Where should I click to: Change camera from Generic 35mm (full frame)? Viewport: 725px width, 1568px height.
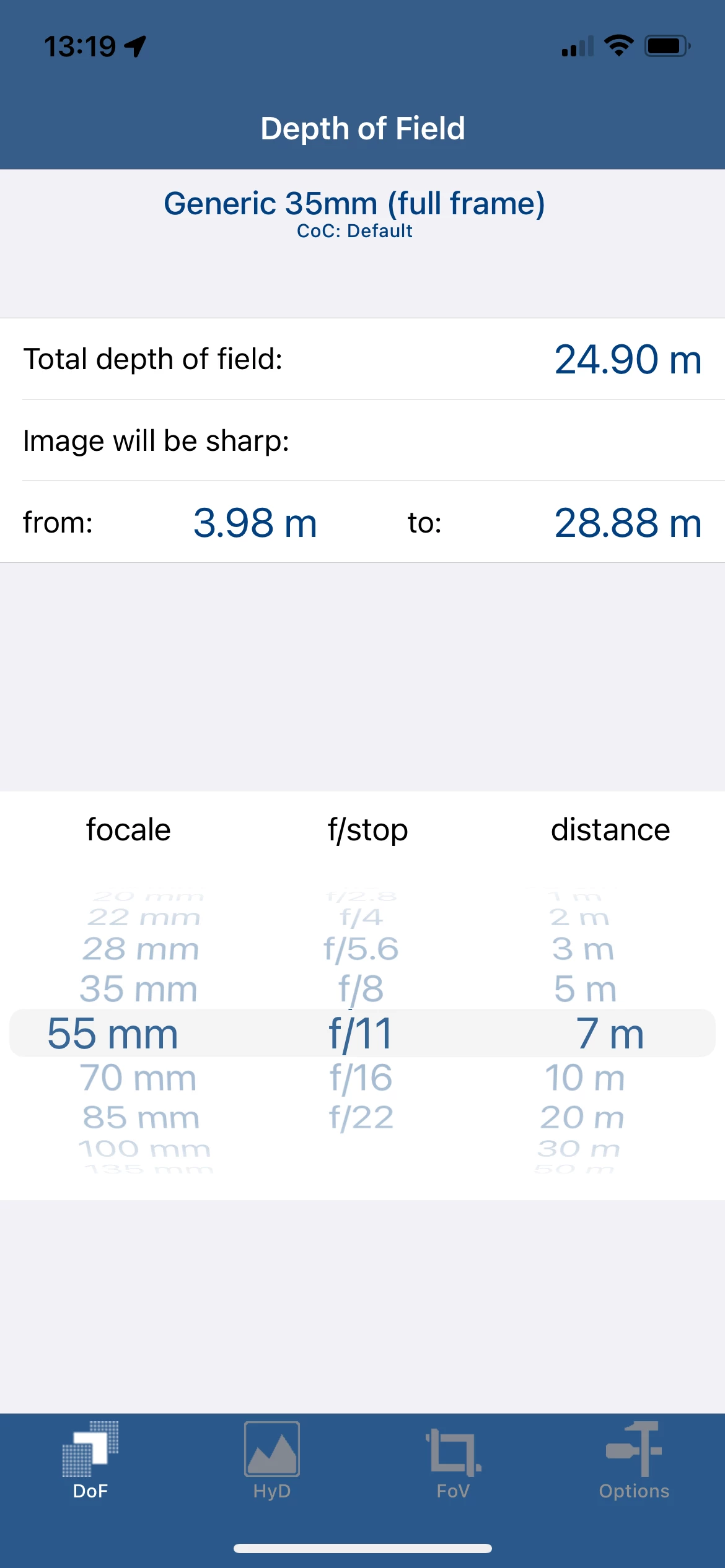coord(354,204)
